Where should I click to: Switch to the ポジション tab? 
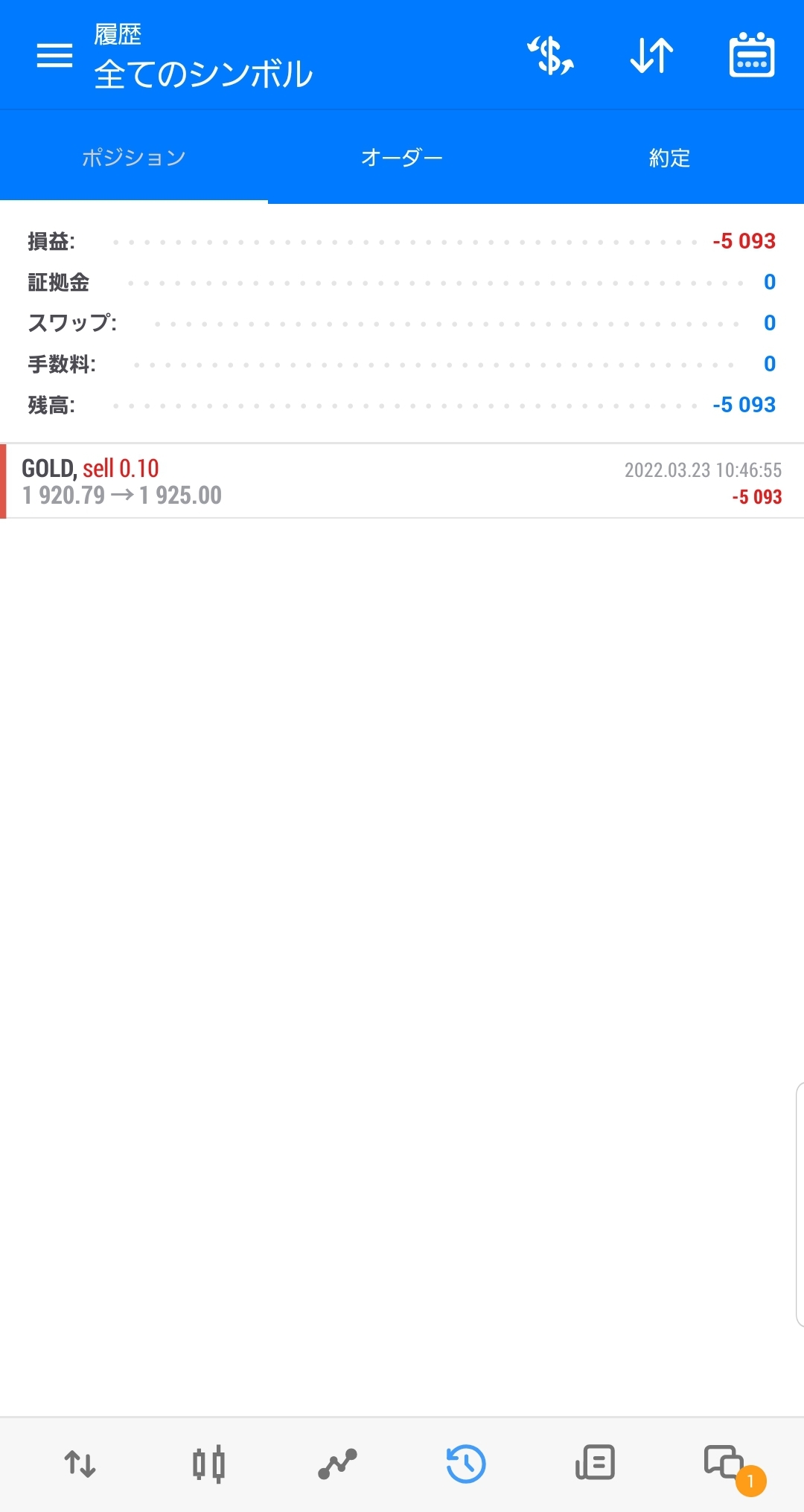[134, 158]
